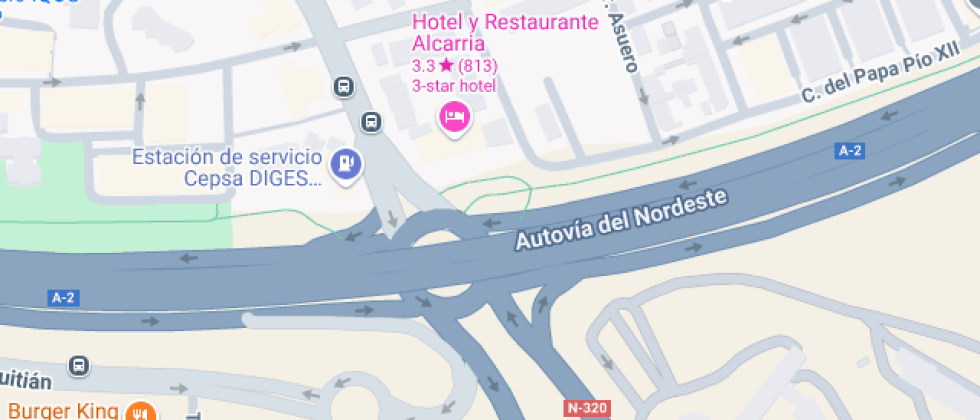Open the Hotel y Restaurante Alcarria pin

click(x=454, y=118)
